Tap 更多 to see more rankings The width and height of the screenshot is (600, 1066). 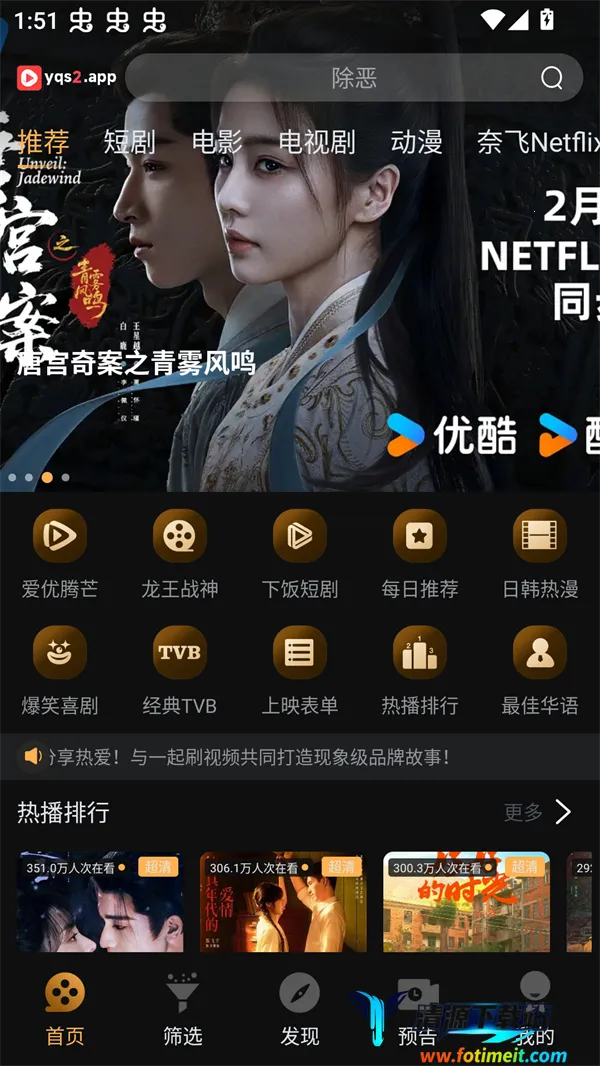tap(537, 812)
